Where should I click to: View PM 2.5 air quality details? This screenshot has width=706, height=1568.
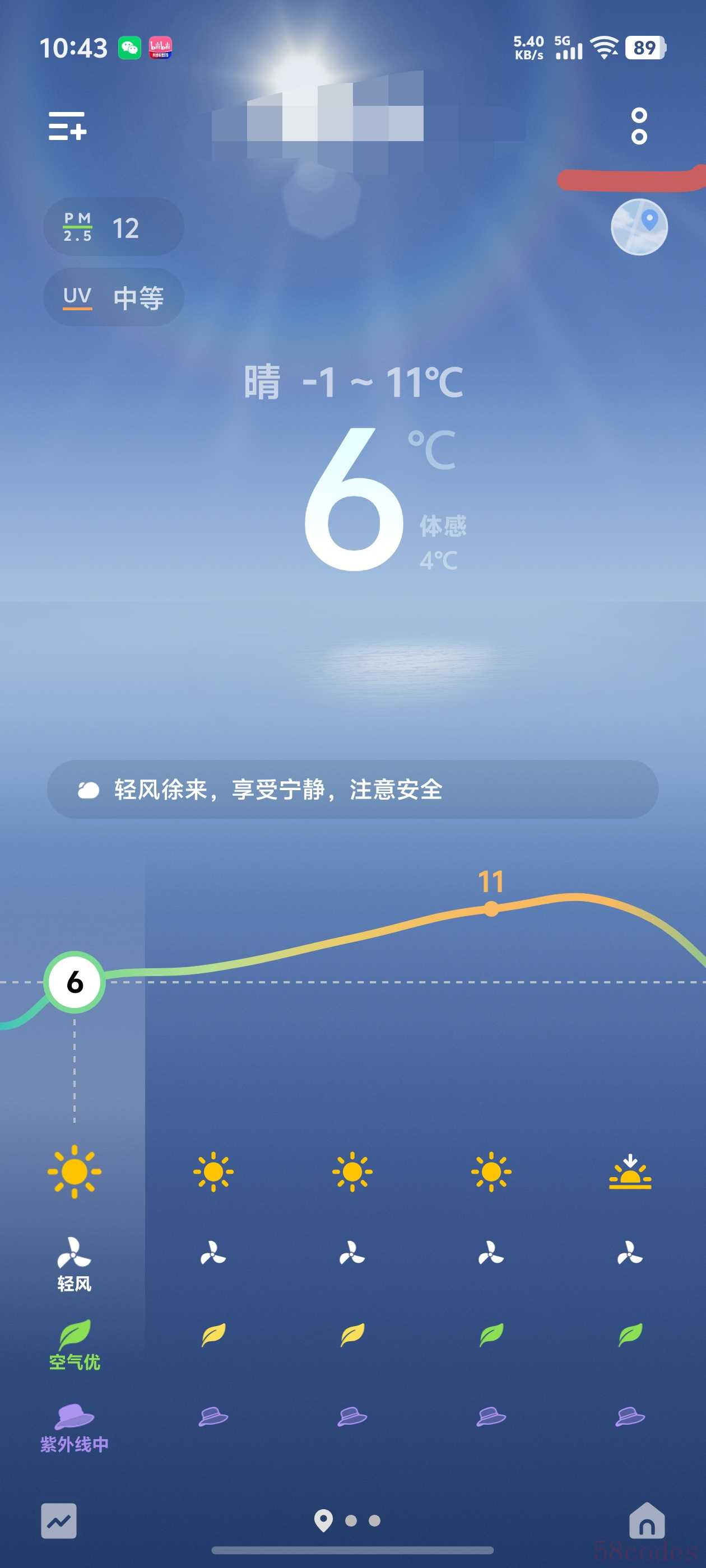pos(113,227)
